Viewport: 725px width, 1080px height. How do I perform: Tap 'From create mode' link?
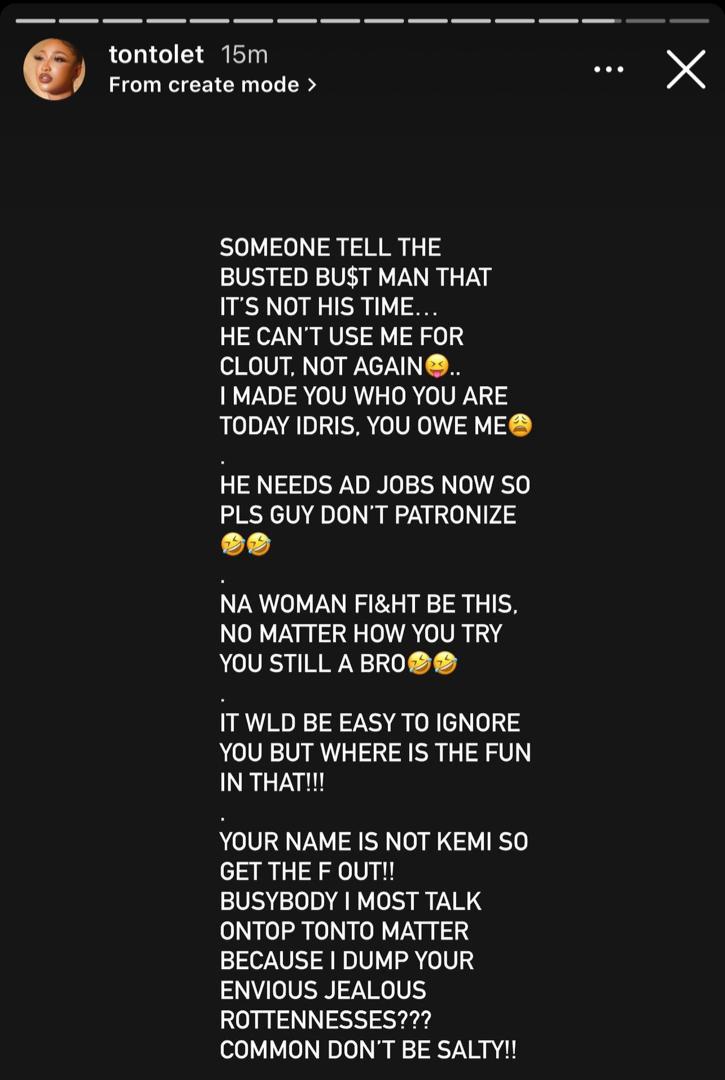(212, 85)
